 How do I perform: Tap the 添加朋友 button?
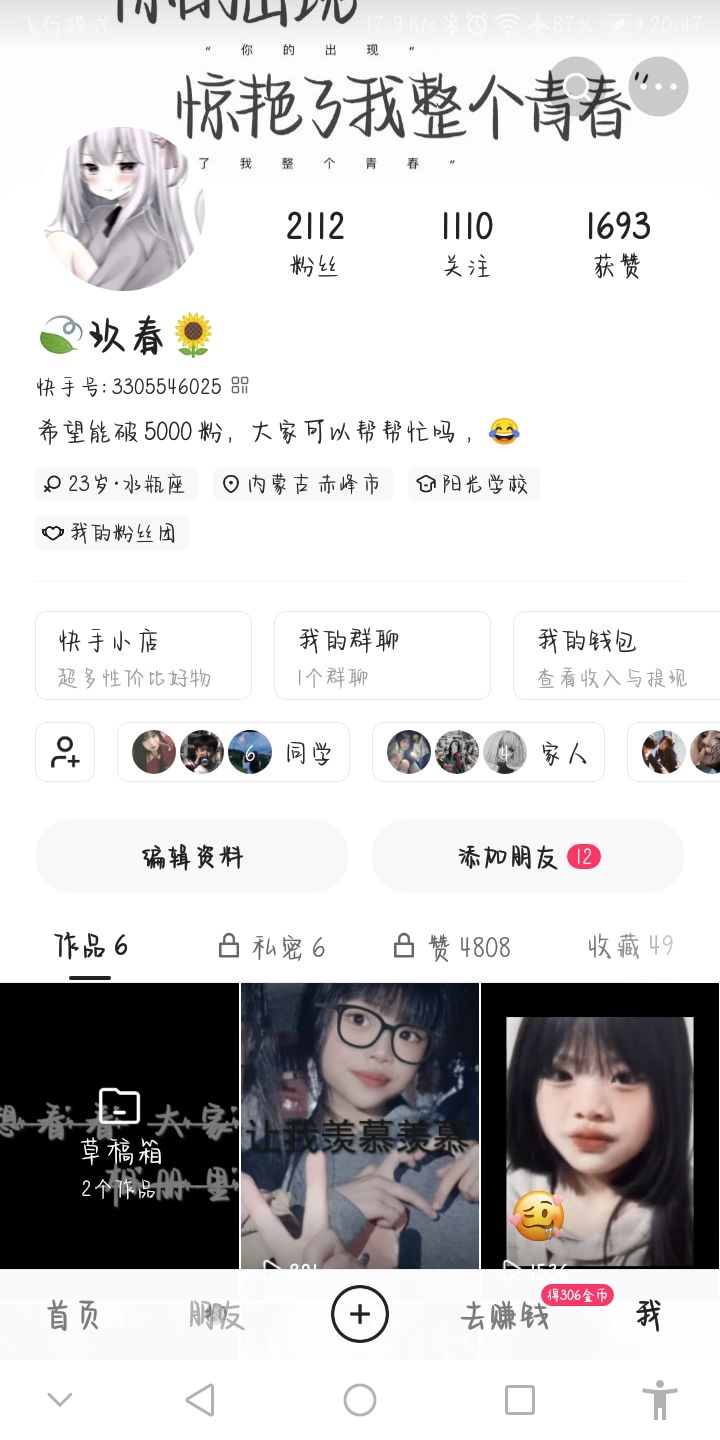(527, 856)
